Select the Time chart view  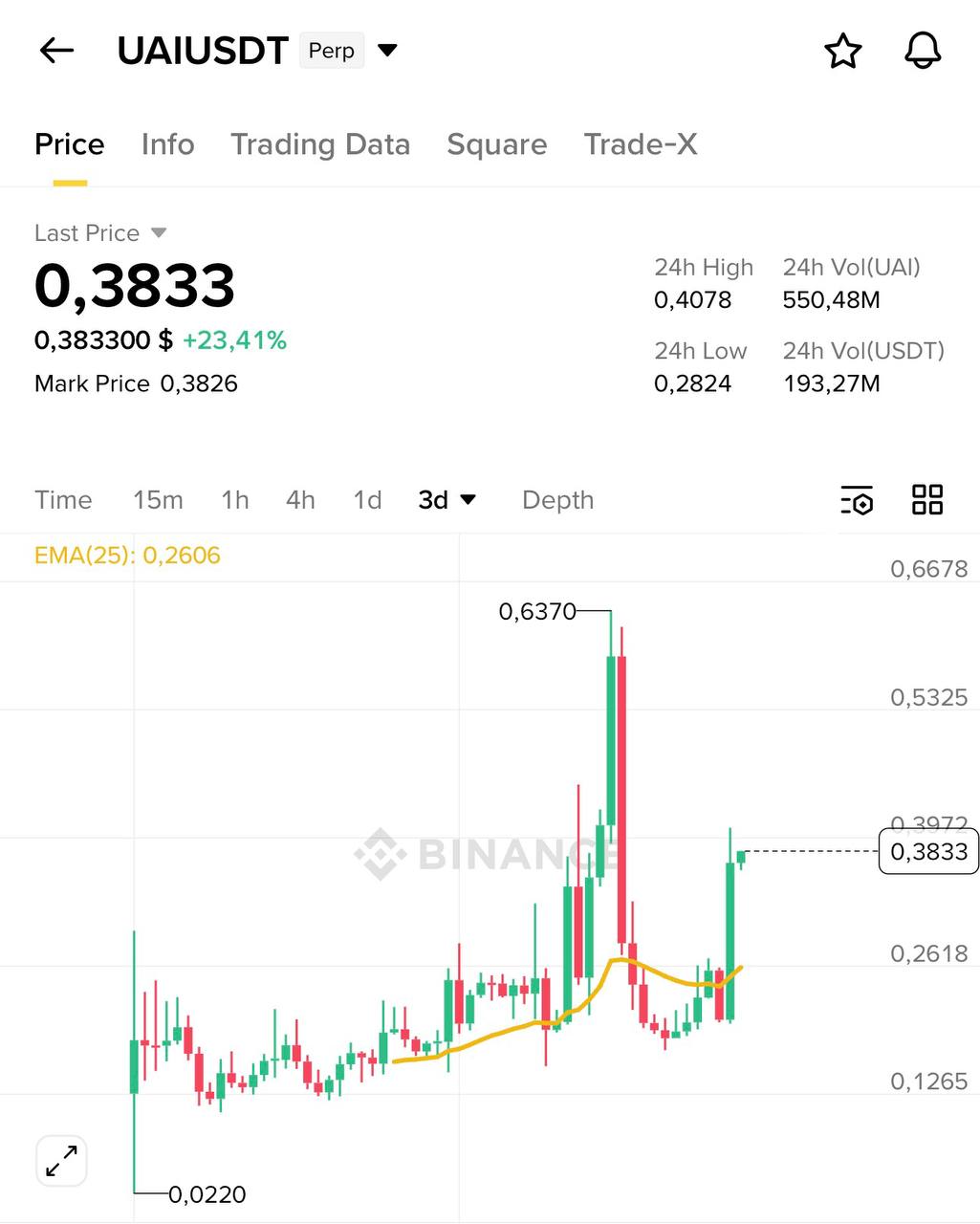[x=63, y=500]
